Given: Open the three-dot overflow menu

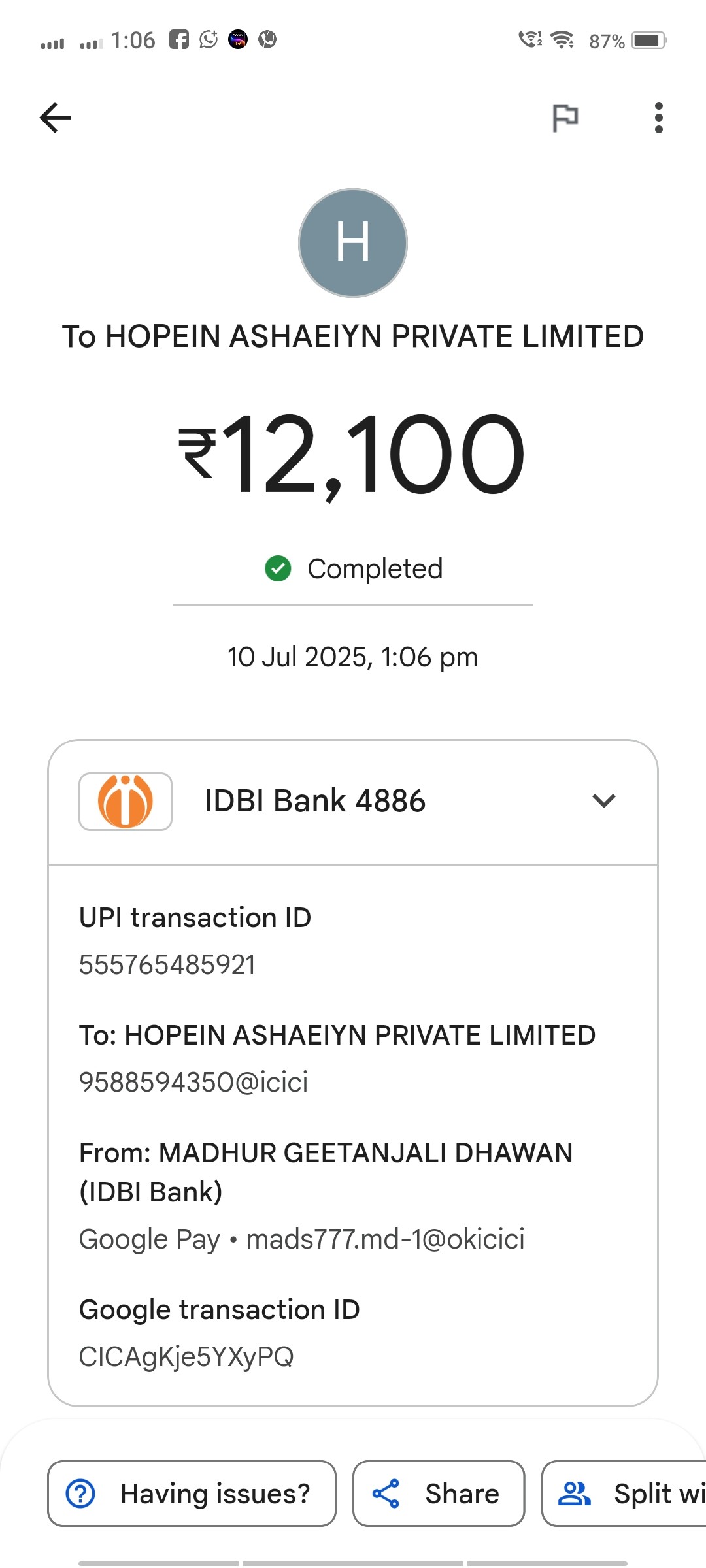Looking at the screenshot, I should click(x=659, y=118).
